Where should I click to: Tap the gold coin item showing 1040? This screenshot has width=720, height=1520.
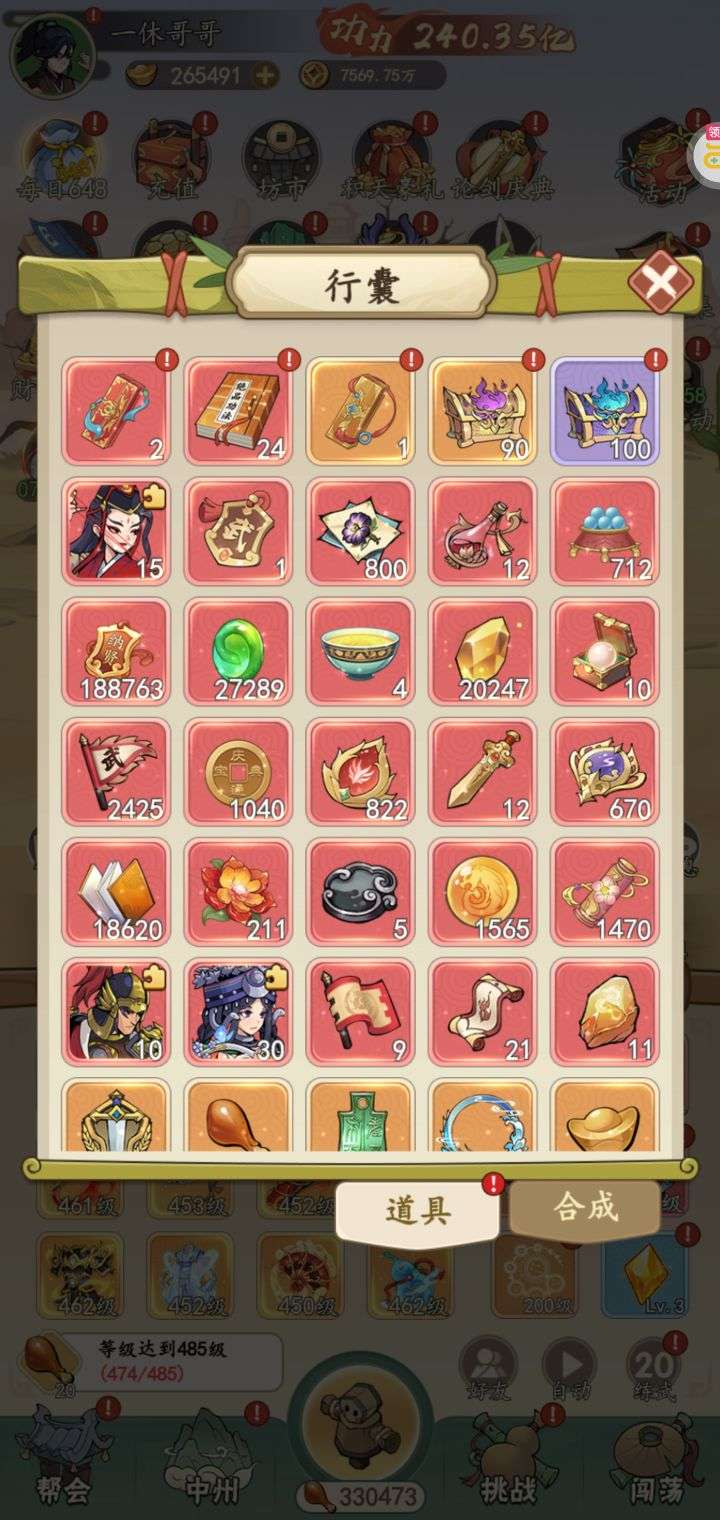pos(239,771)
